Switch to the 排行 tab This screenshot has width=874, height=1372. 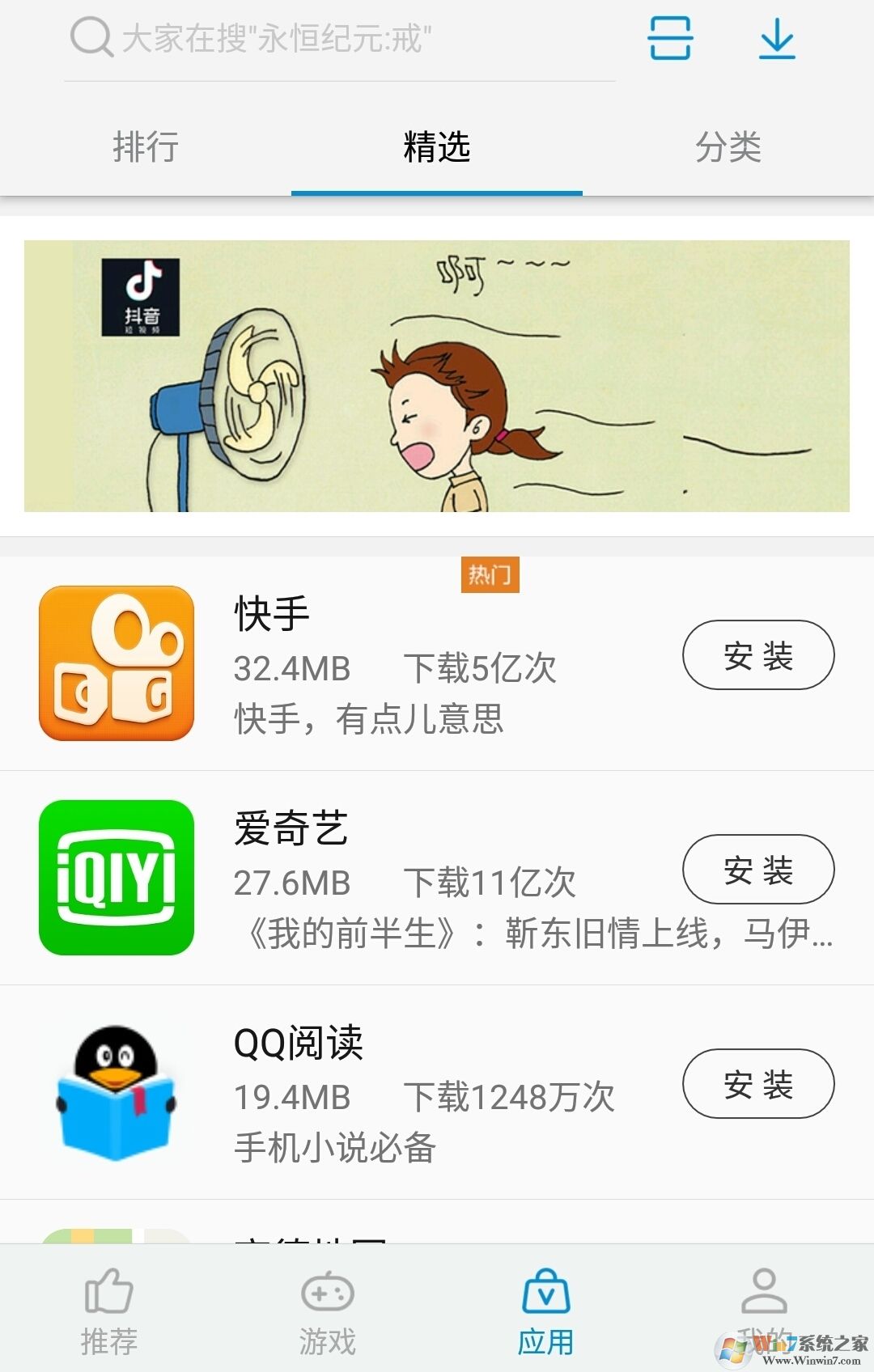click(x=146, y=147)
